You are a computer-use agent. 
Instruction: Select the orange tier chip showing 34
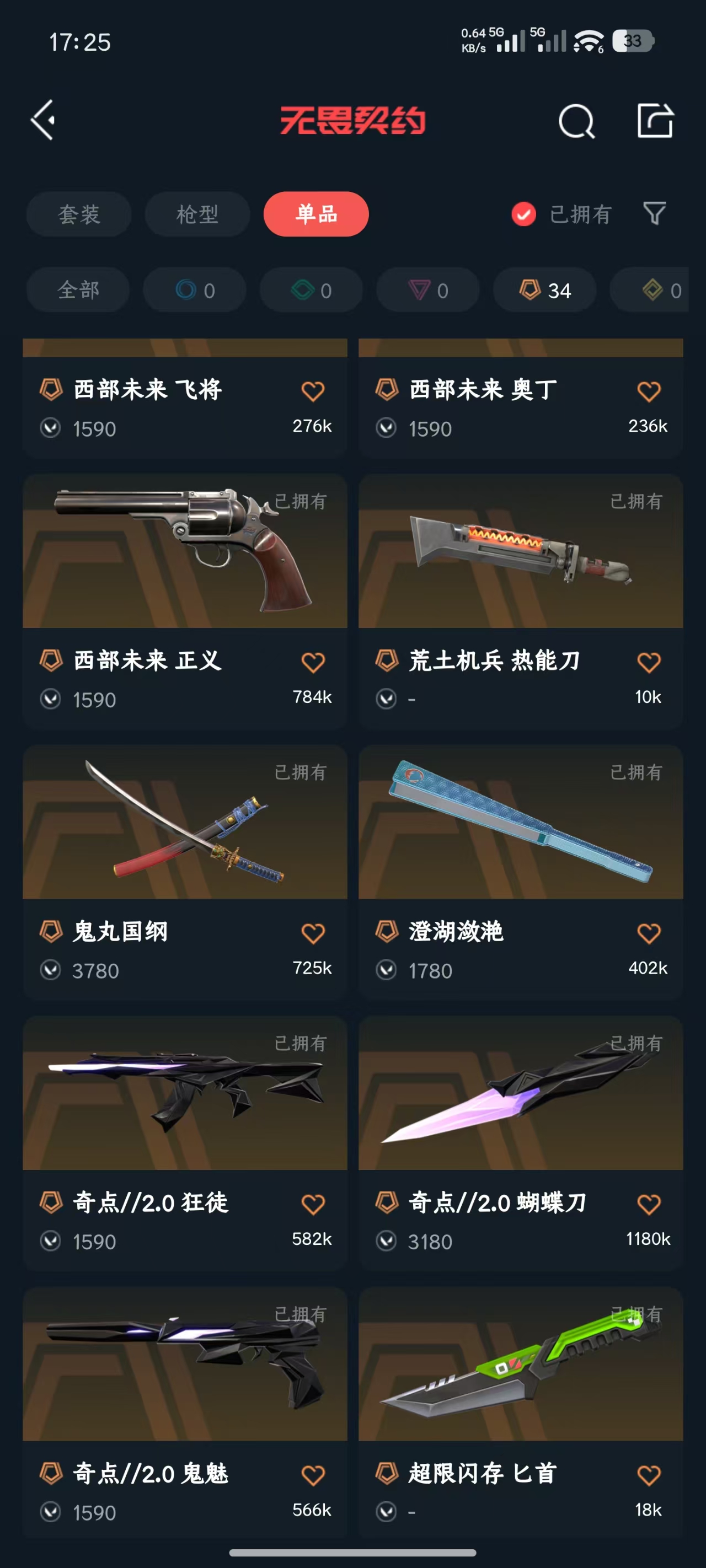[544, 290]
